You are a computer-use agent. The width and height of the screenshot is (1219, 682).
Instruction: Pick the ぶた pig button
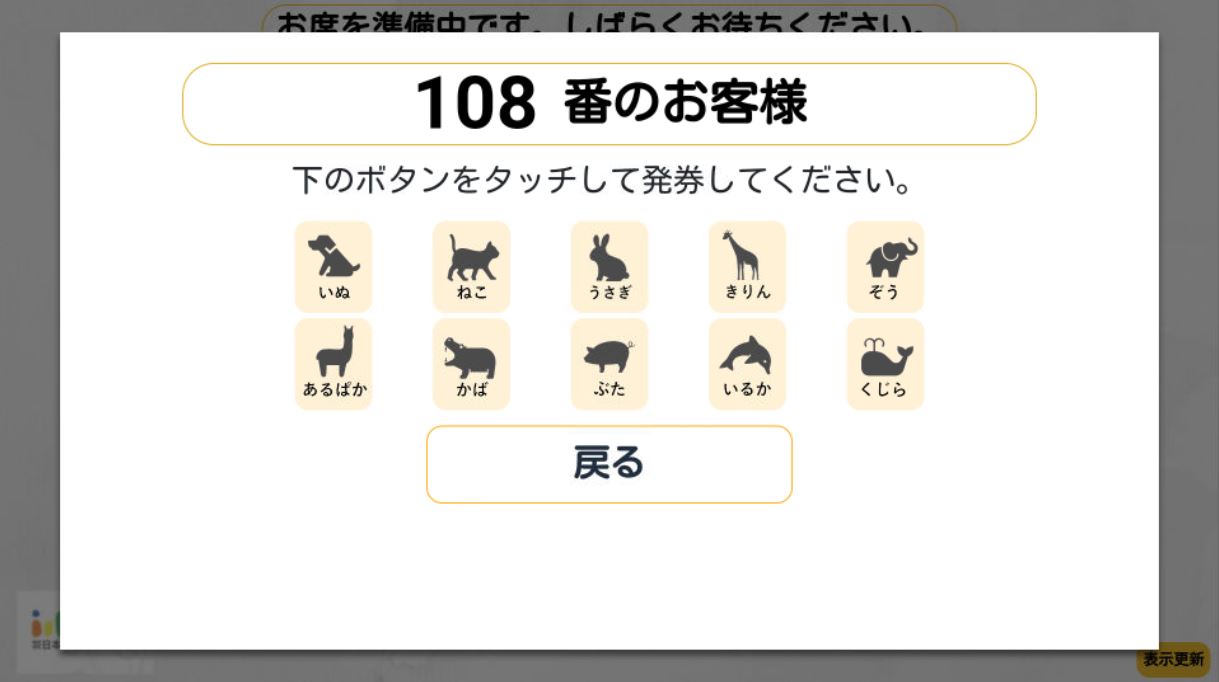pyautogui.click(x=609, y=364)
